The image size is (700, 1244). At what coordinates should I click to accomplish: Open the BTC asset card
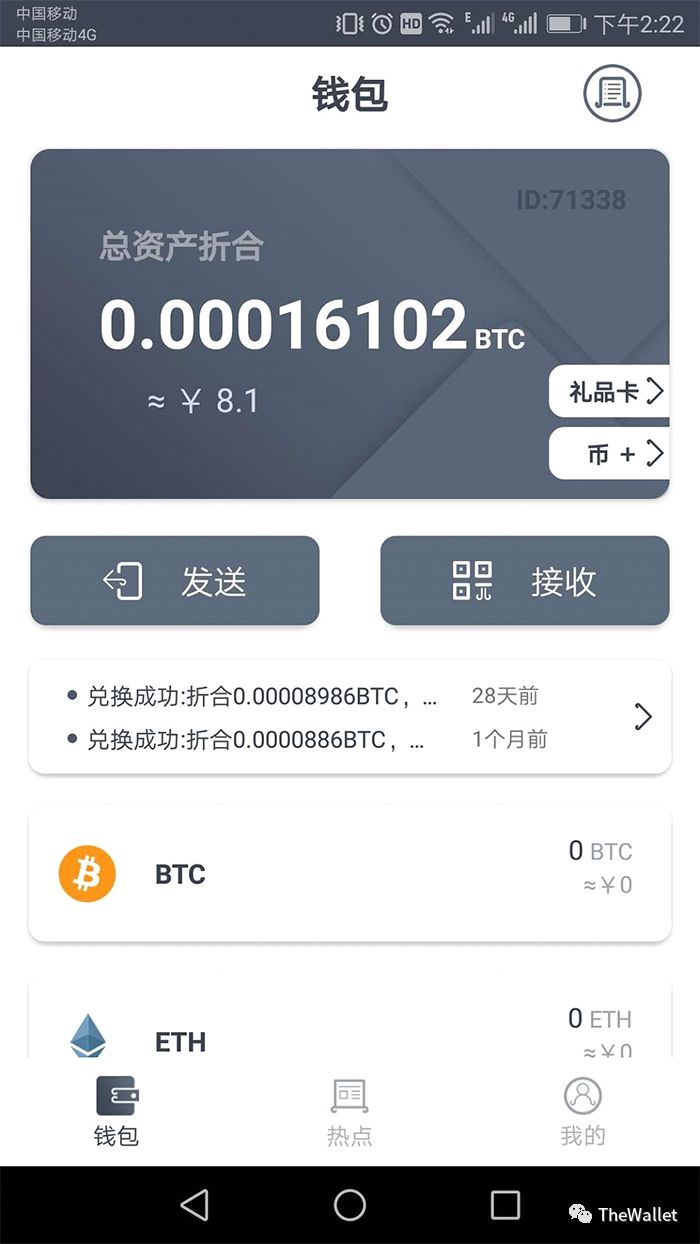pos(350,874)
